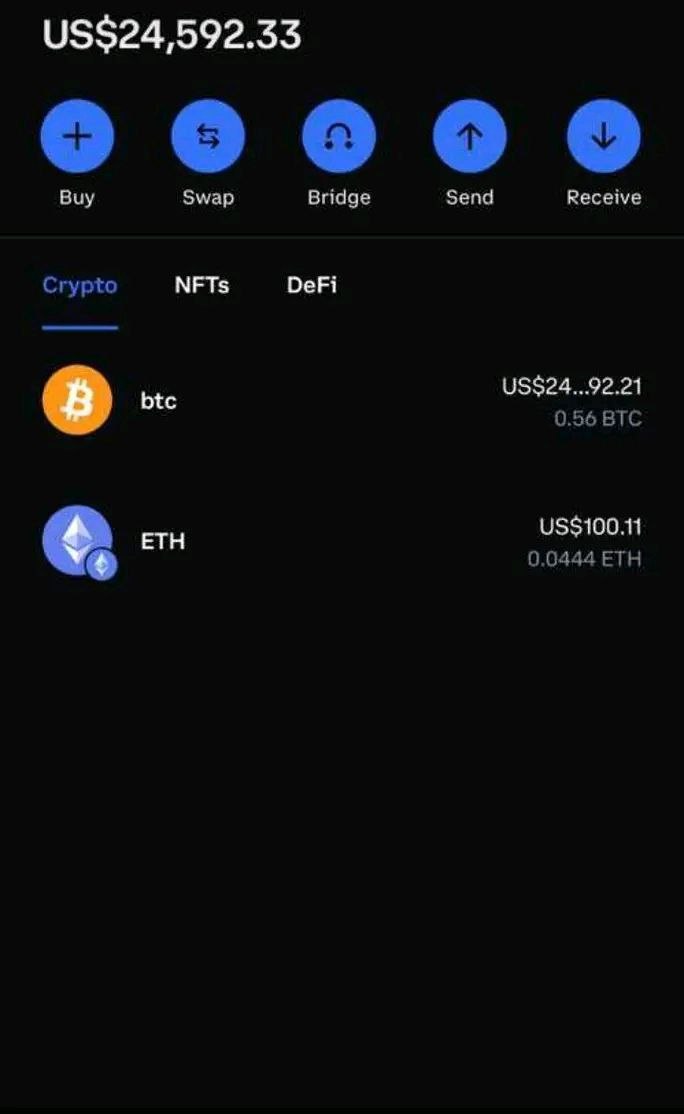Open the btc asset row

point(342,401)
